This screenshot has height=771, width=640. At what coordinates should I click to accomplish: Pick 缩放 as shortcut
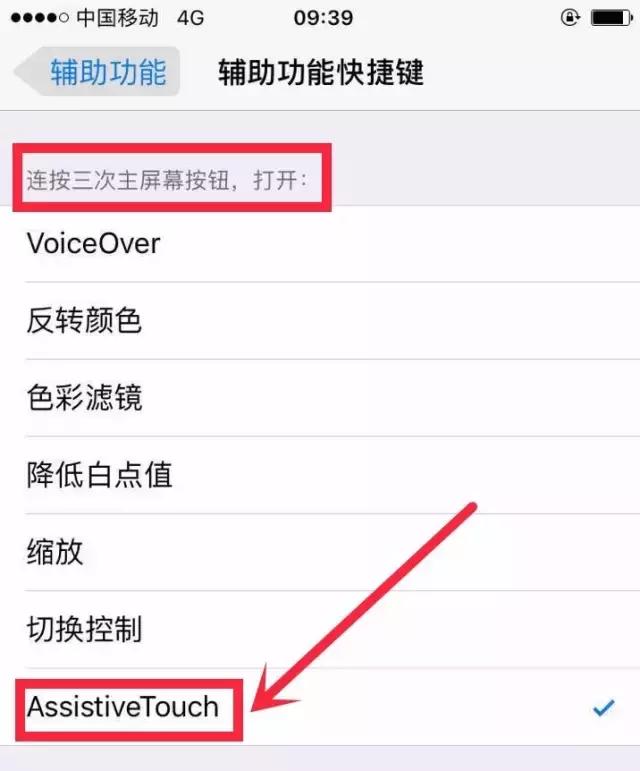click(320, 552)
